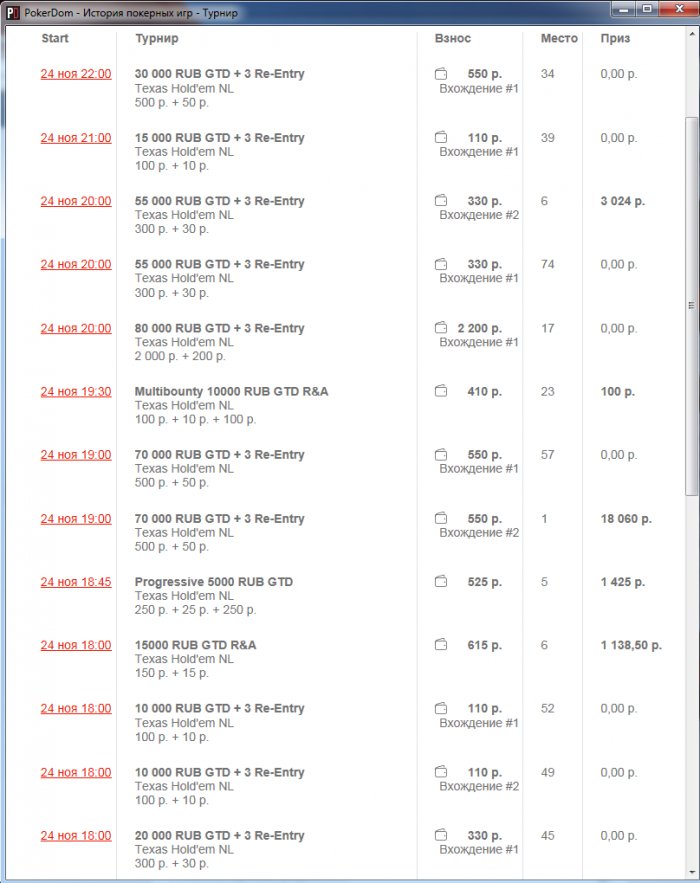This screenshot has width=700, height=883.
Task: Open the 24 ноя 19:30 Multibounty link
Action: (76, 392)
